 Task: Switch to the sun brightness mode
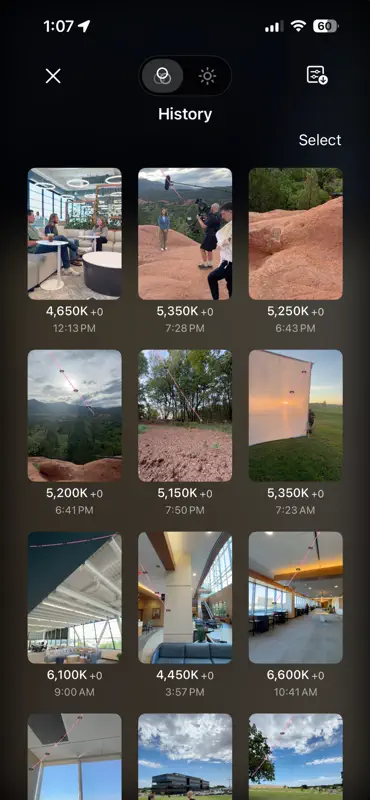[x=207, y=76]
